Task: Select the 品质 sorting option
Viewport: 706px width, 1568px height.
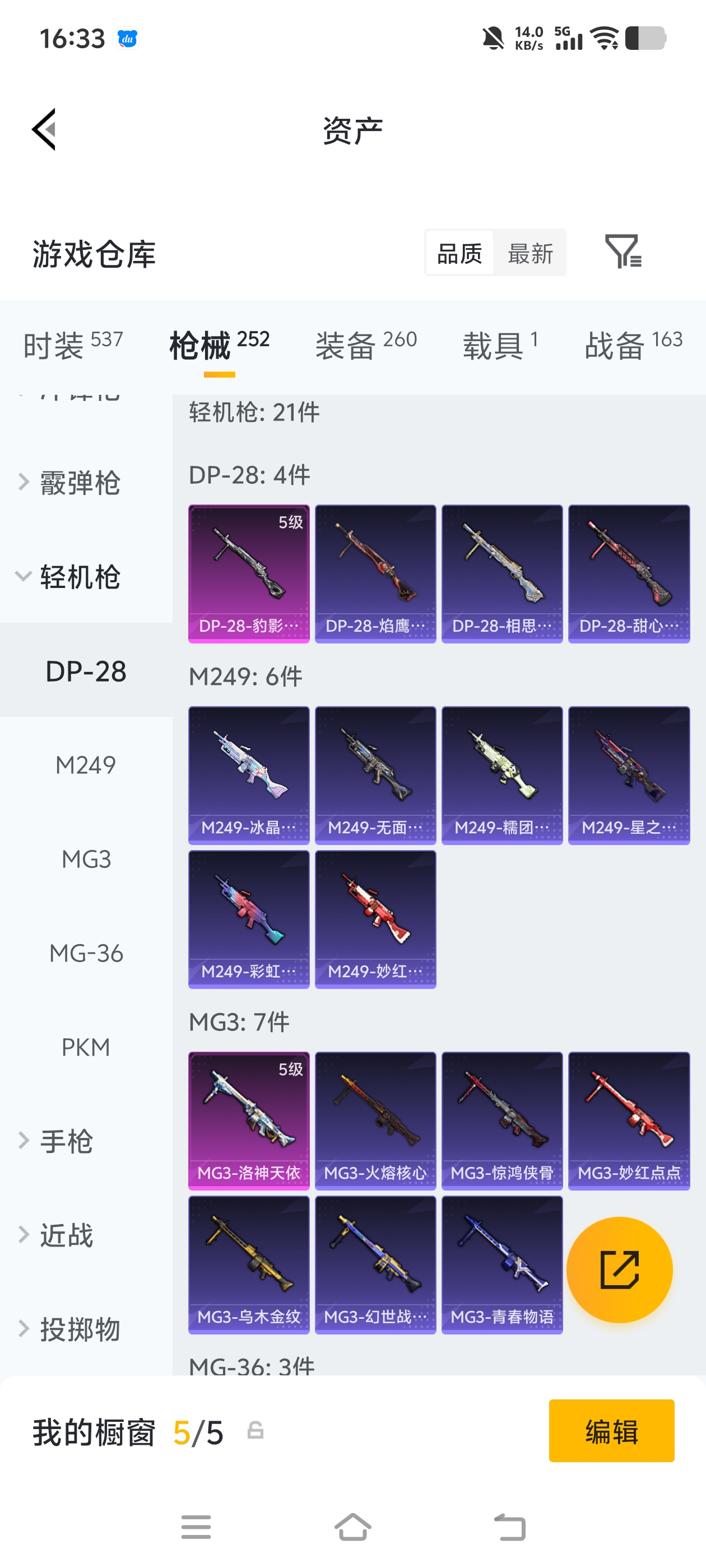Action: [459, 253]
